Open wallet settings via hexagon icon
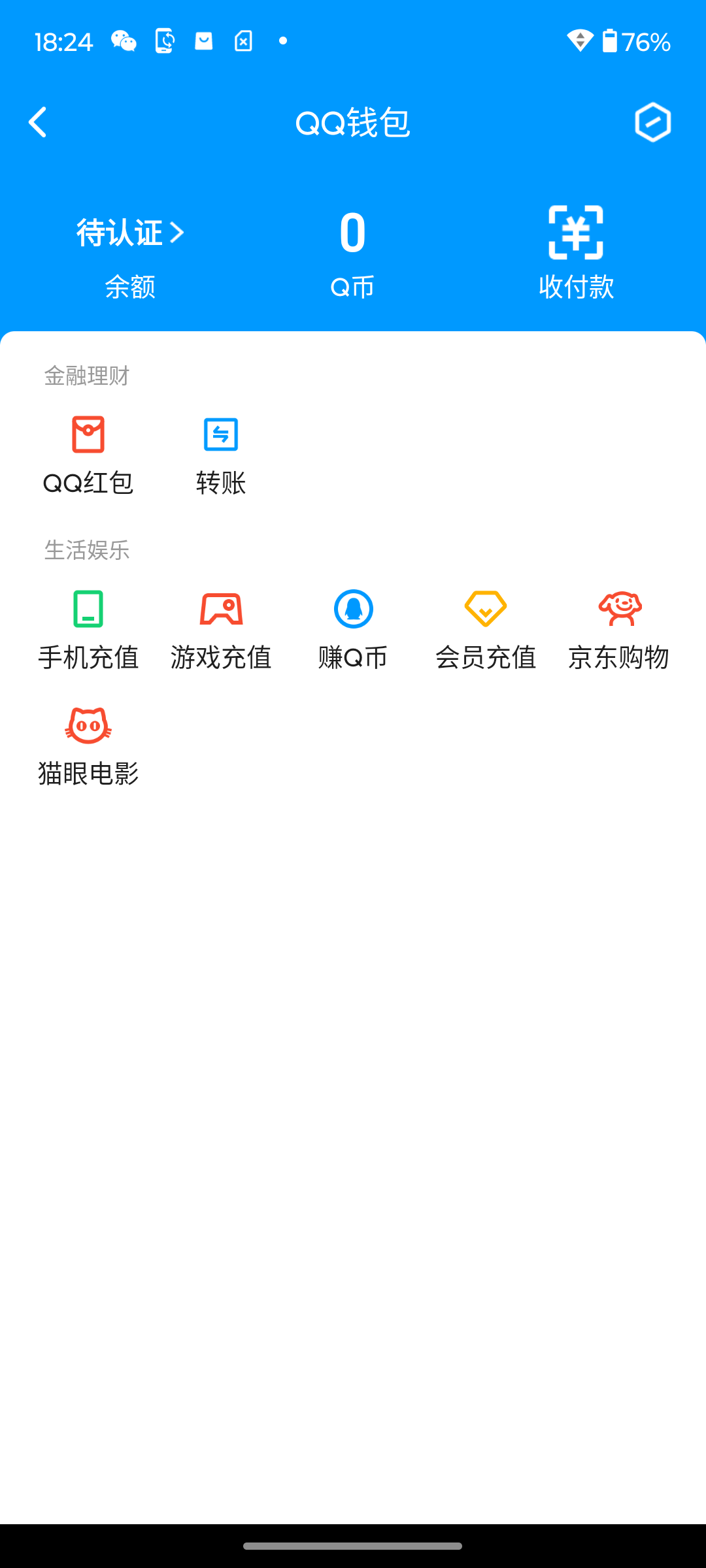706x1568 pixels. [x=653, y=122]
